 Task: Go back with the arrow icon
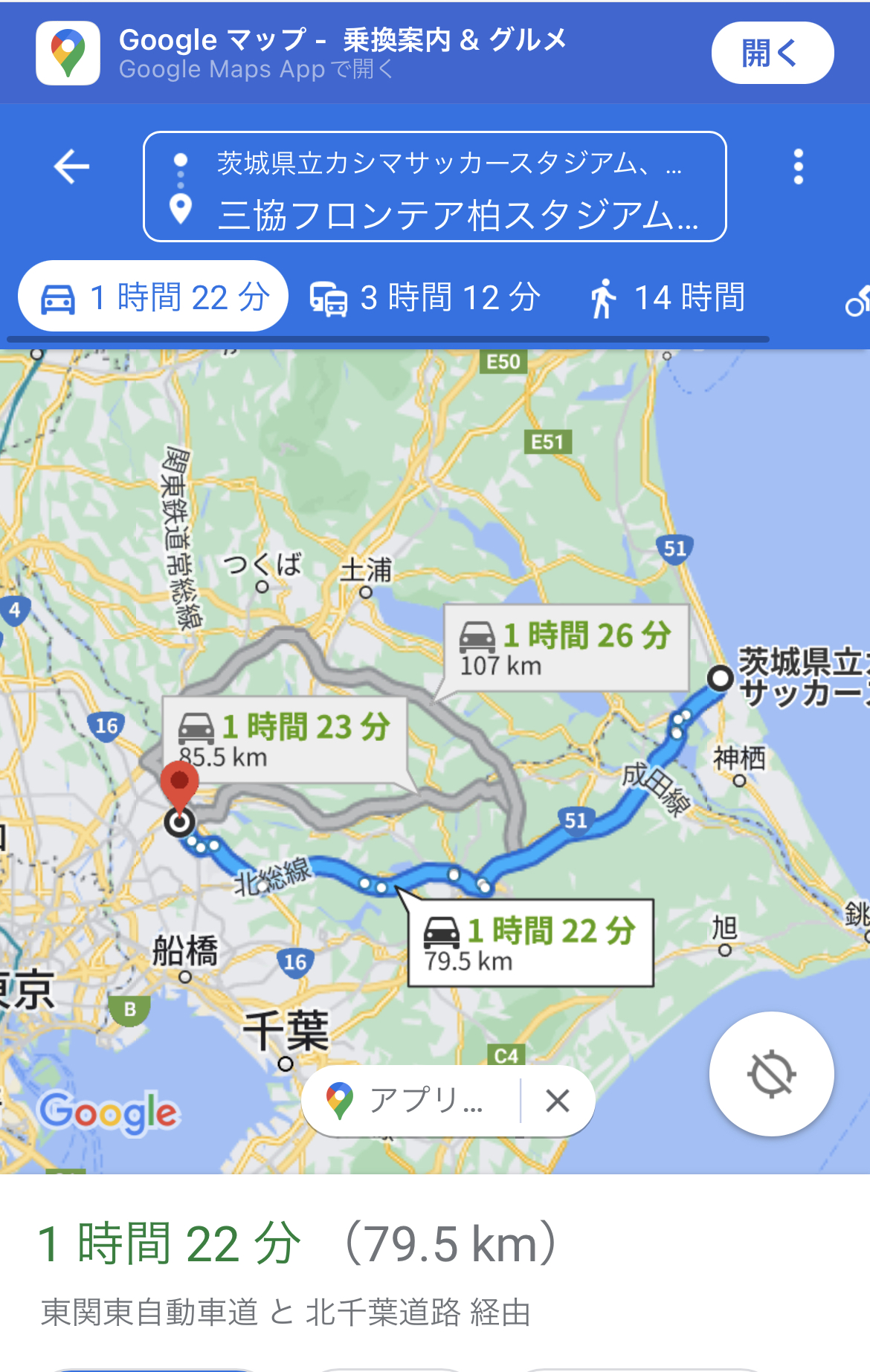72,166
